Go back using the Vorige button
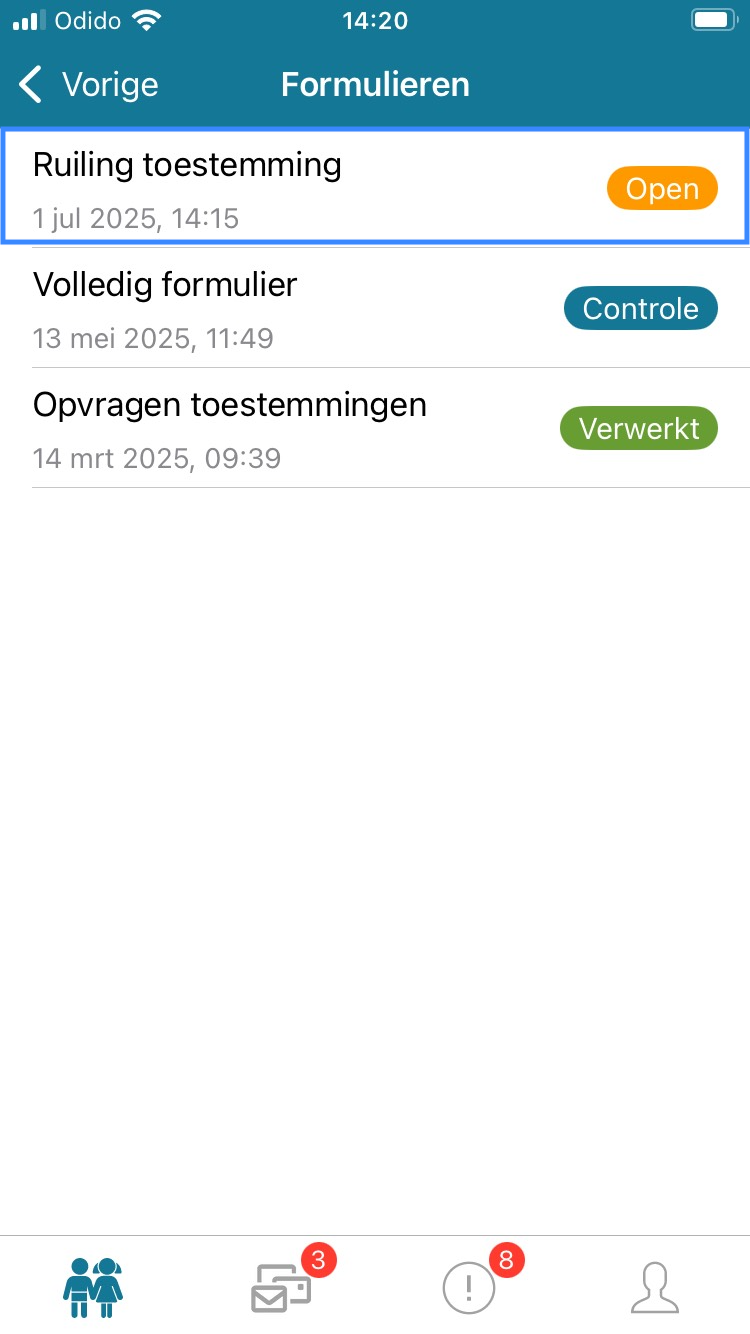The width and height of the screenshot is (750, 1334). point(88,85)
